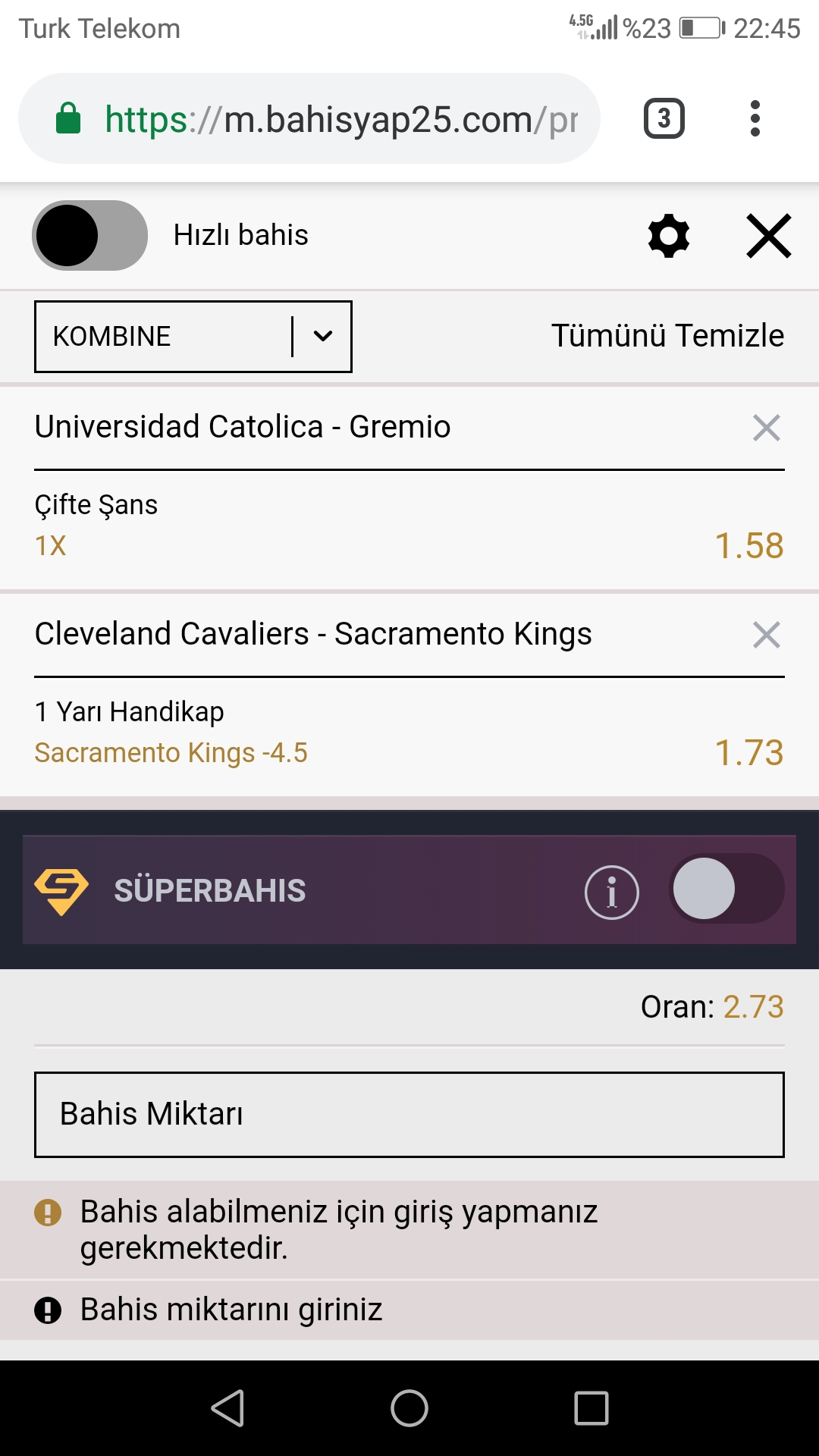Go to the Android home screen
The height and width of the screenshot is (1456, 819).
tap(409, 1408)
